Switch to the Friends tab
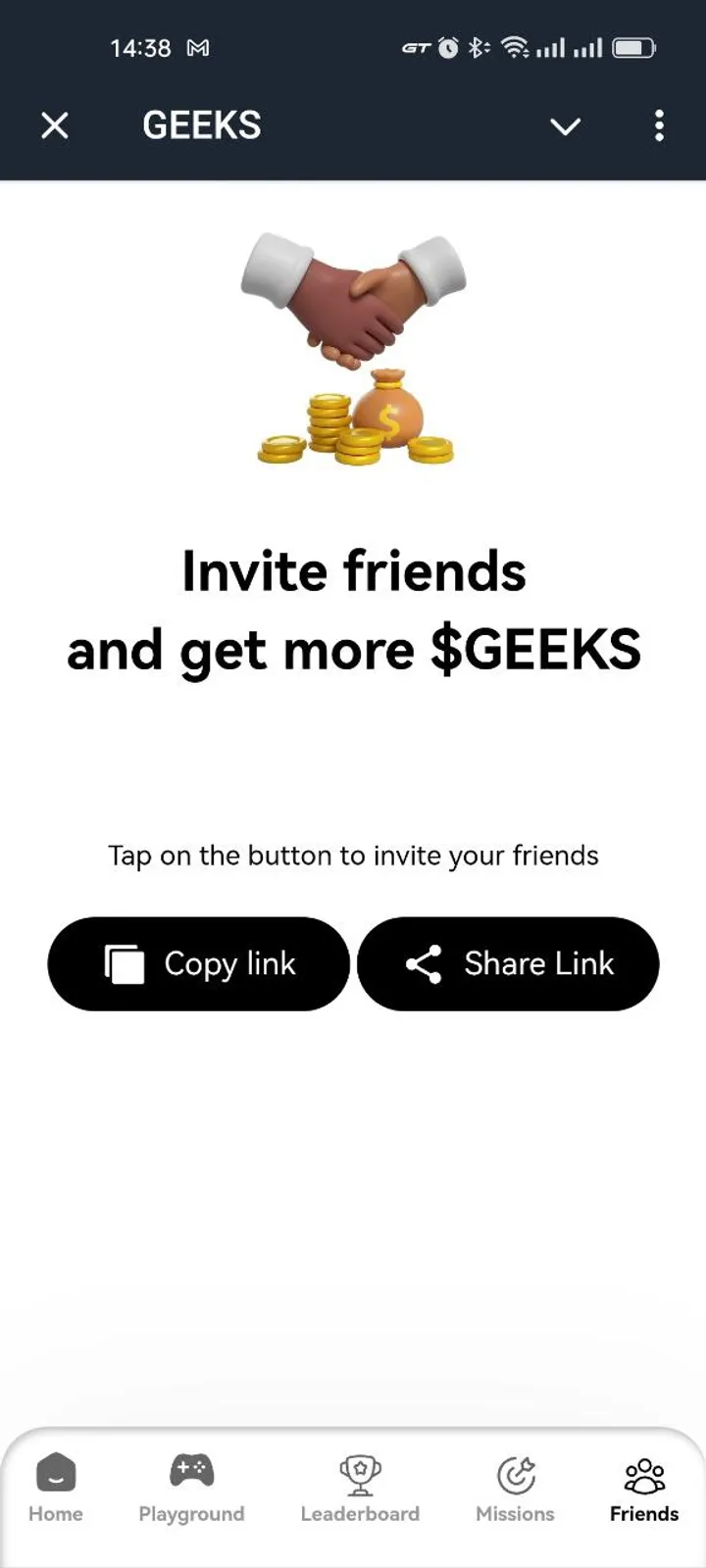This screenshot has height=1568, width=706. pos(643,1490)
